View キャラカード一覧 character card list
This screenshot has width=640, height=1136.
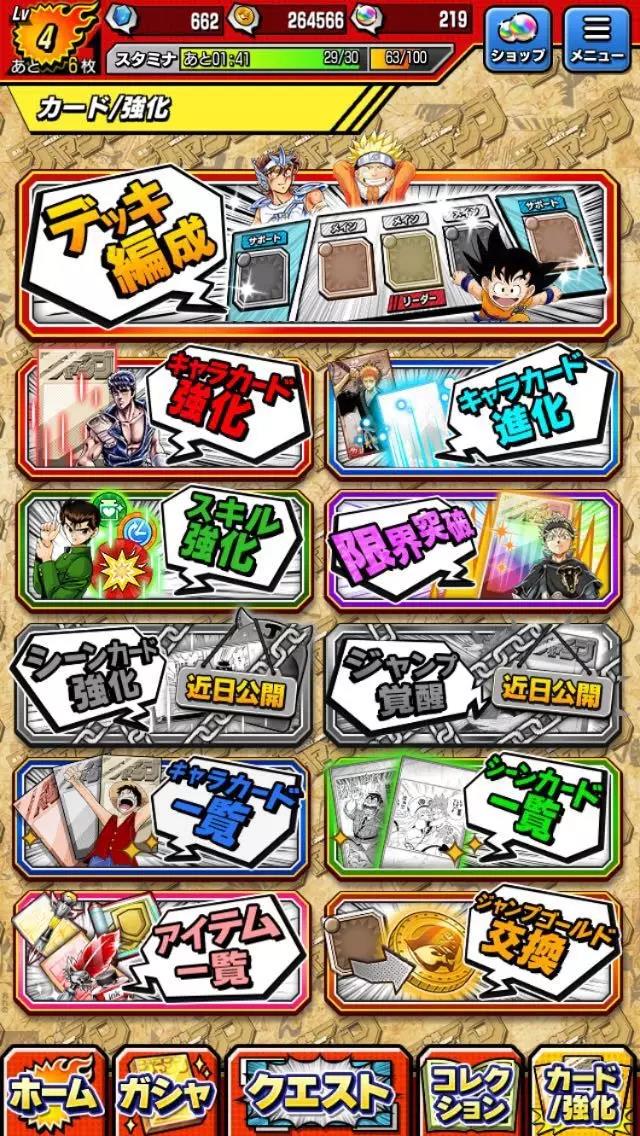[x=164, y=813]
